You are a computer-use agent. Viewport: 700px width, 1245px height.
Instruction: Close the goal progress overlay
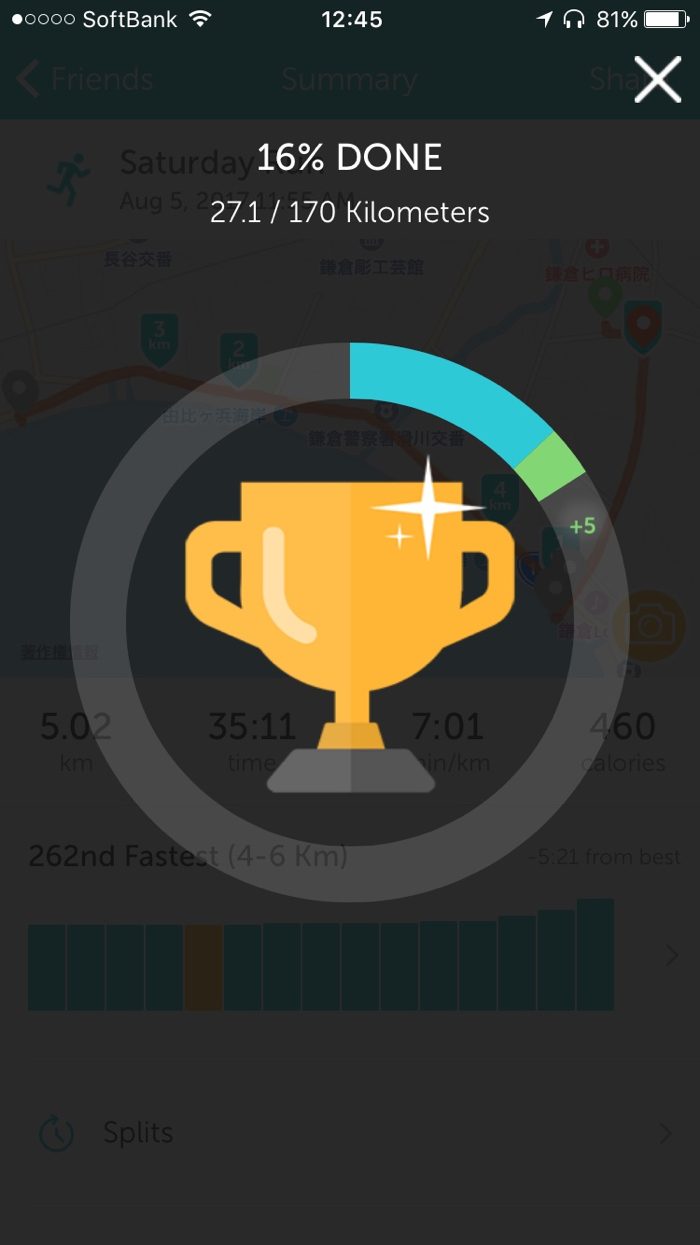pyautogui.click(x=657, y=80)
